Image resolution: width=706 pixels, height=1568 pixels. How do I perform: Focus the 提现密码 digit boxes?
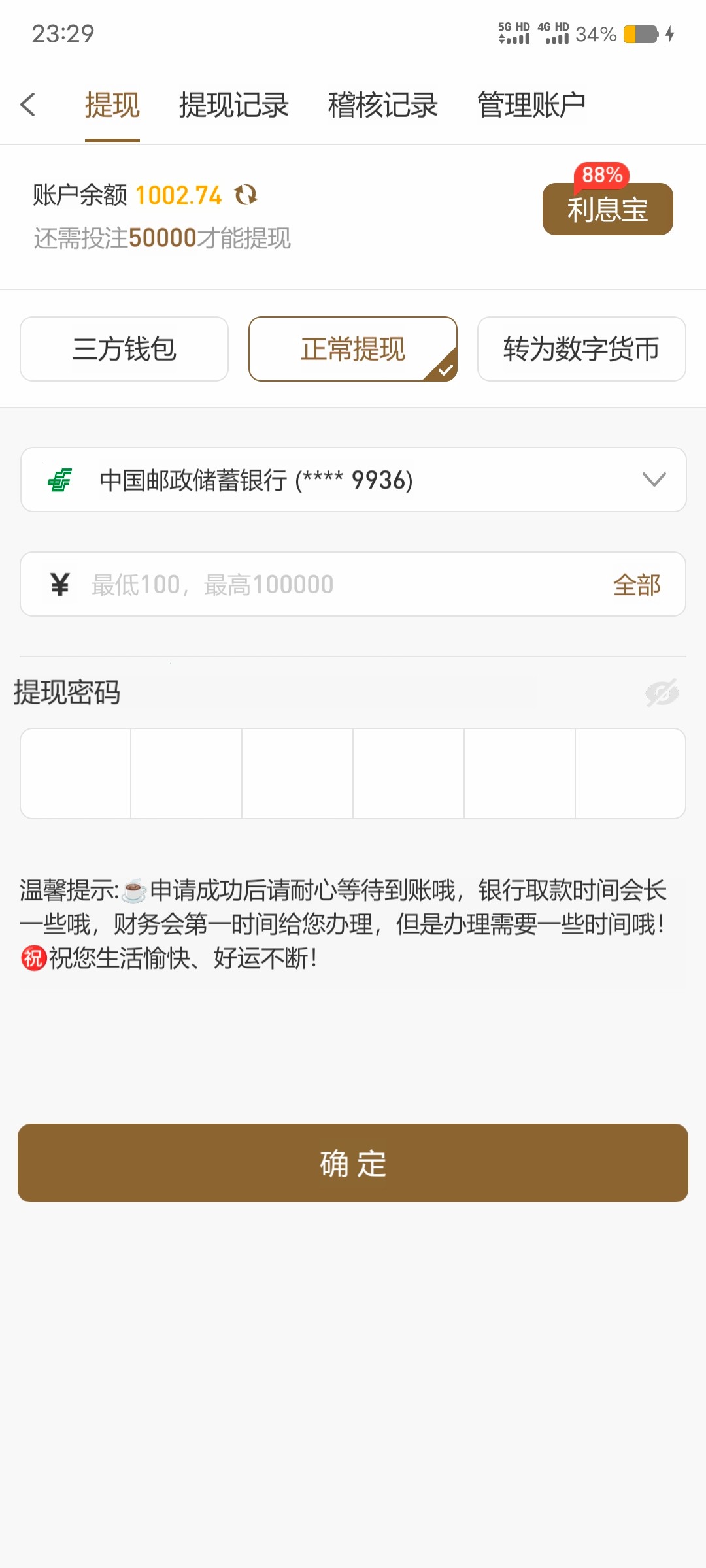[x=353, y=774]
